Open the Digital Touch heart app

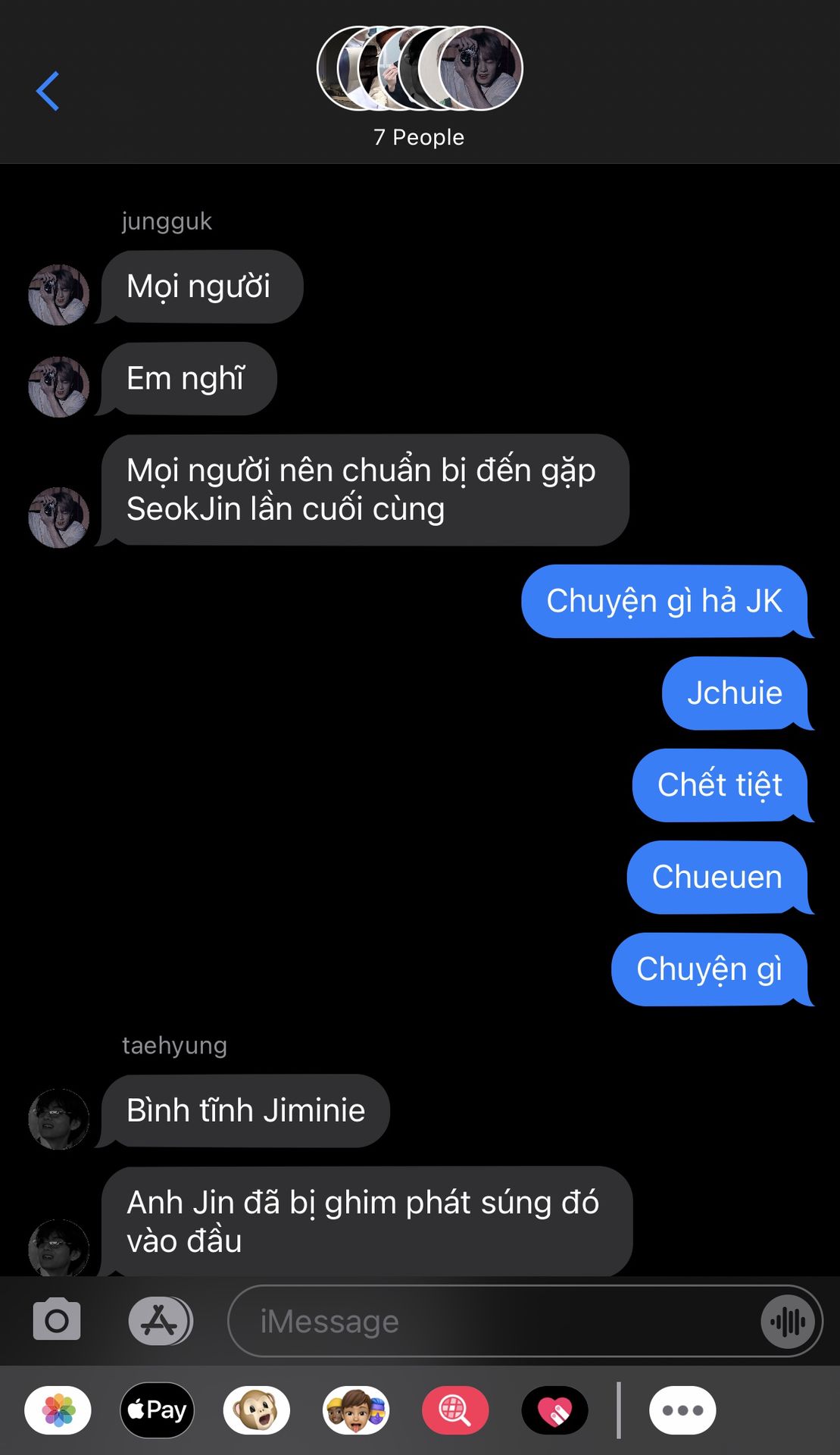pyautogui.click(x=554, y=1410)
